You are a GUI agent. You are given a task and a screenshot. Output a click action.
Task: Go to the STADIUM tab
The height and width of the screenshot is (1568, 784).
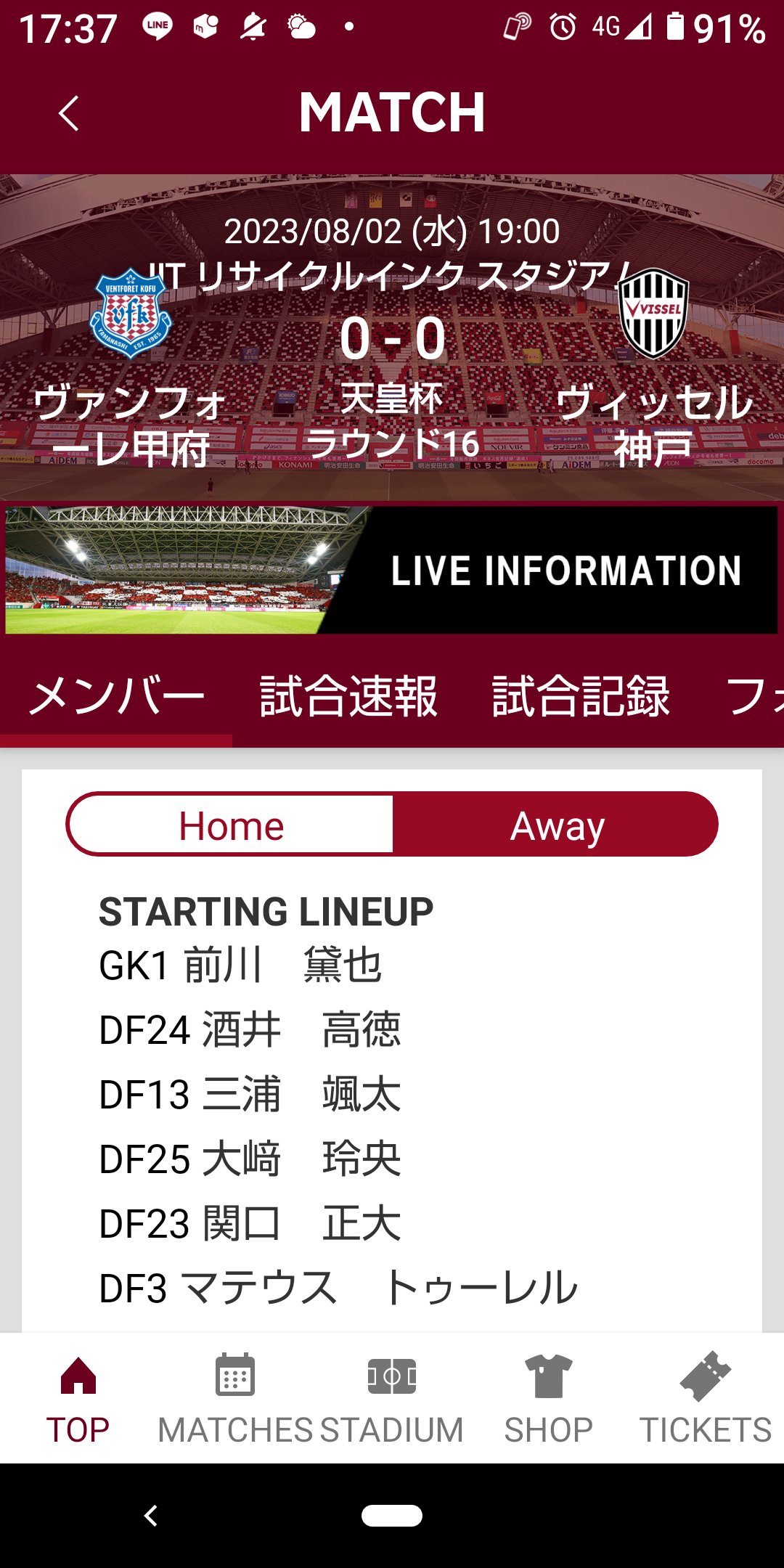pyautogui.click(x=392, y=1398)
